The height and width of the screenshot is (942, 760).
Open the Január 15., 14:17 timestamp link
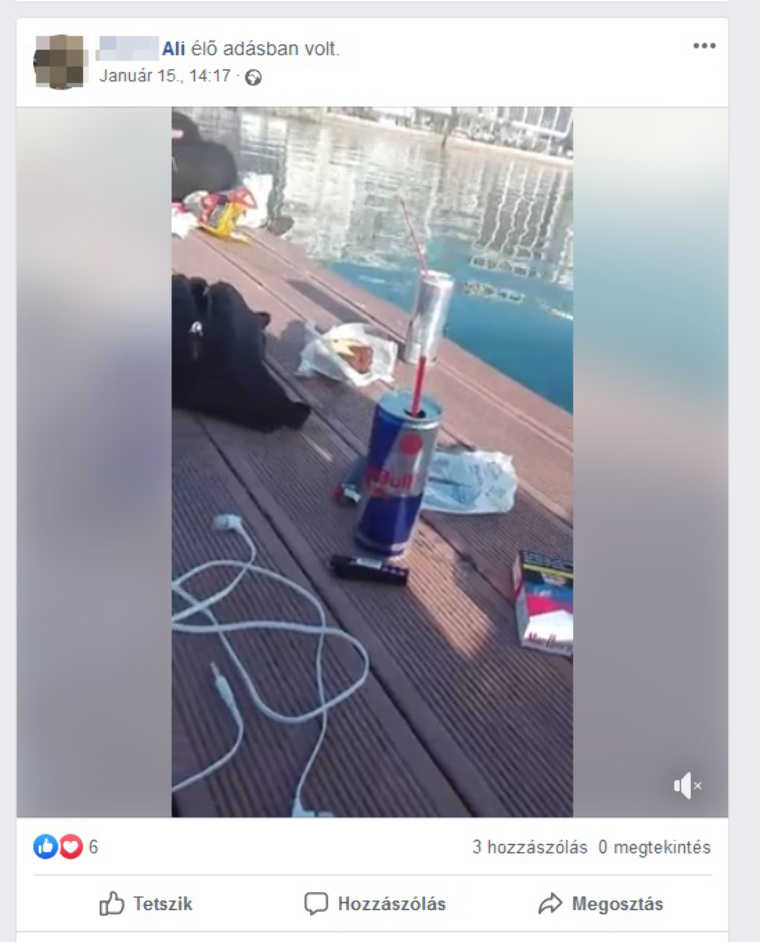point(165,76)
